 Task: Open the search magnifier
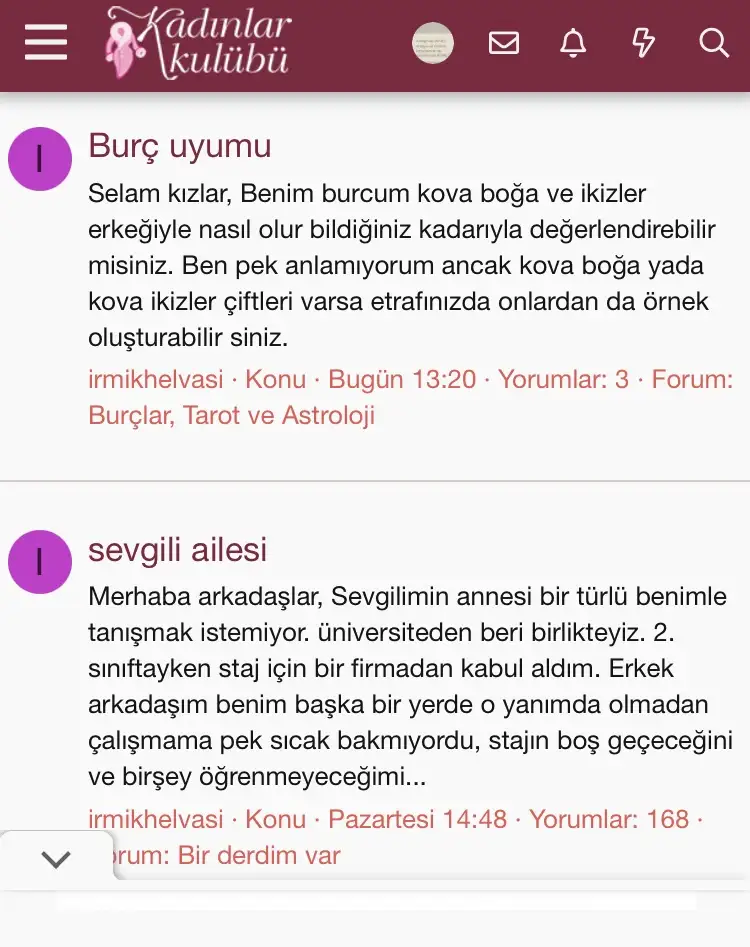[x=714, y=43]
